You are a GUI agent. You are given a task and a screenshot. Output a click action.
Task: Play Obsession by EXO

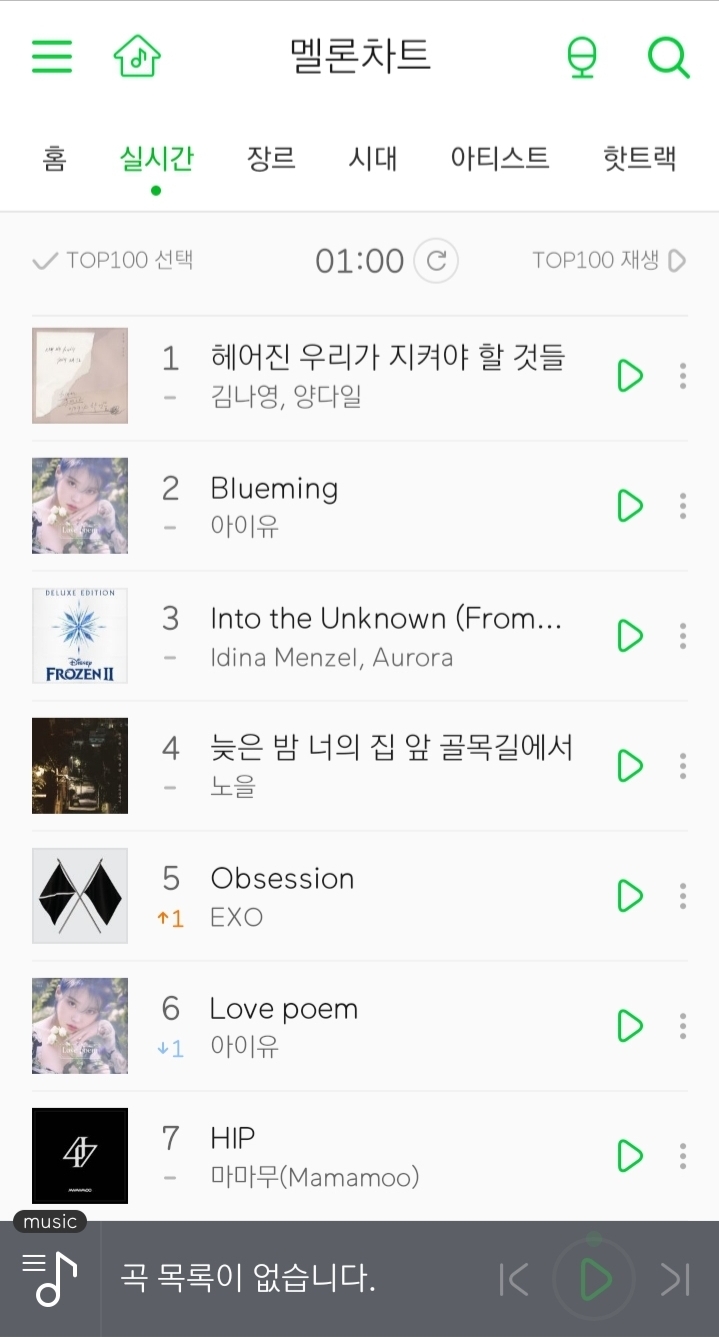(x=630, y=896)
